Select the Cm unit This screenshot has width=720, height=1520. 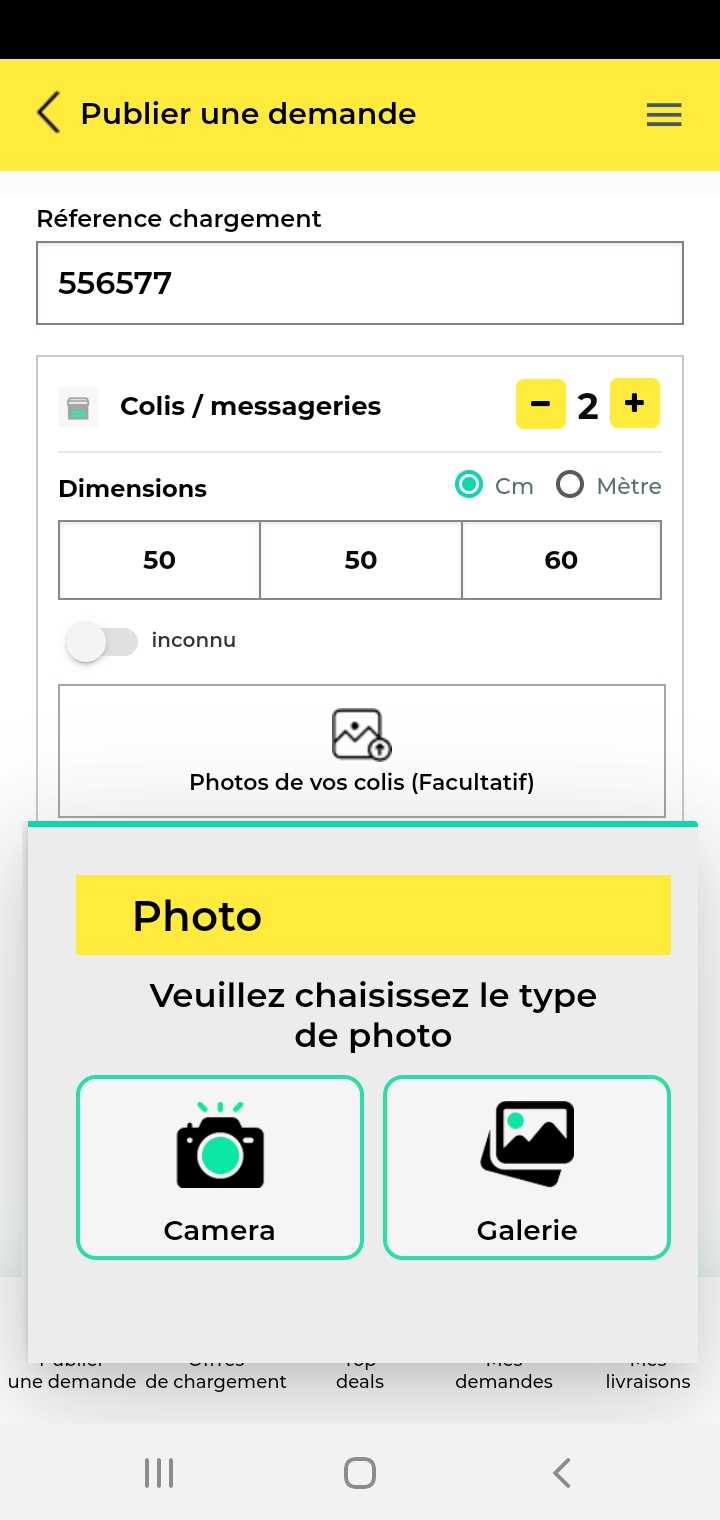tap(495, 486)
